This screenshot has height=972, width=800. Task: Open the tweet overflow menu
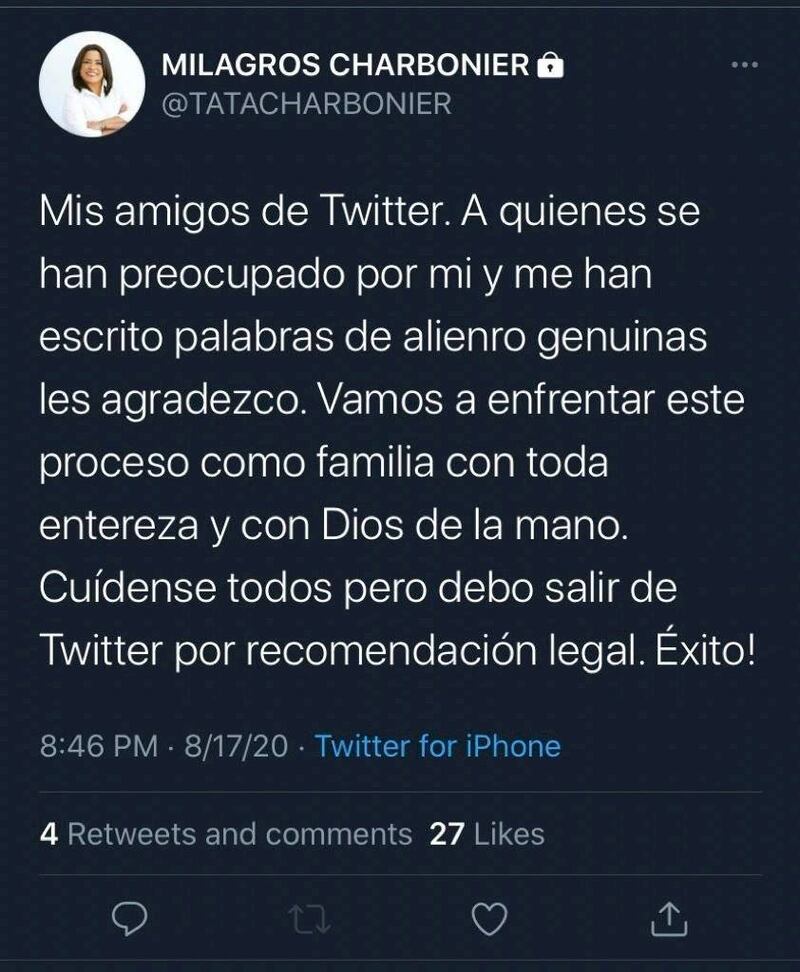click(744, 65)
